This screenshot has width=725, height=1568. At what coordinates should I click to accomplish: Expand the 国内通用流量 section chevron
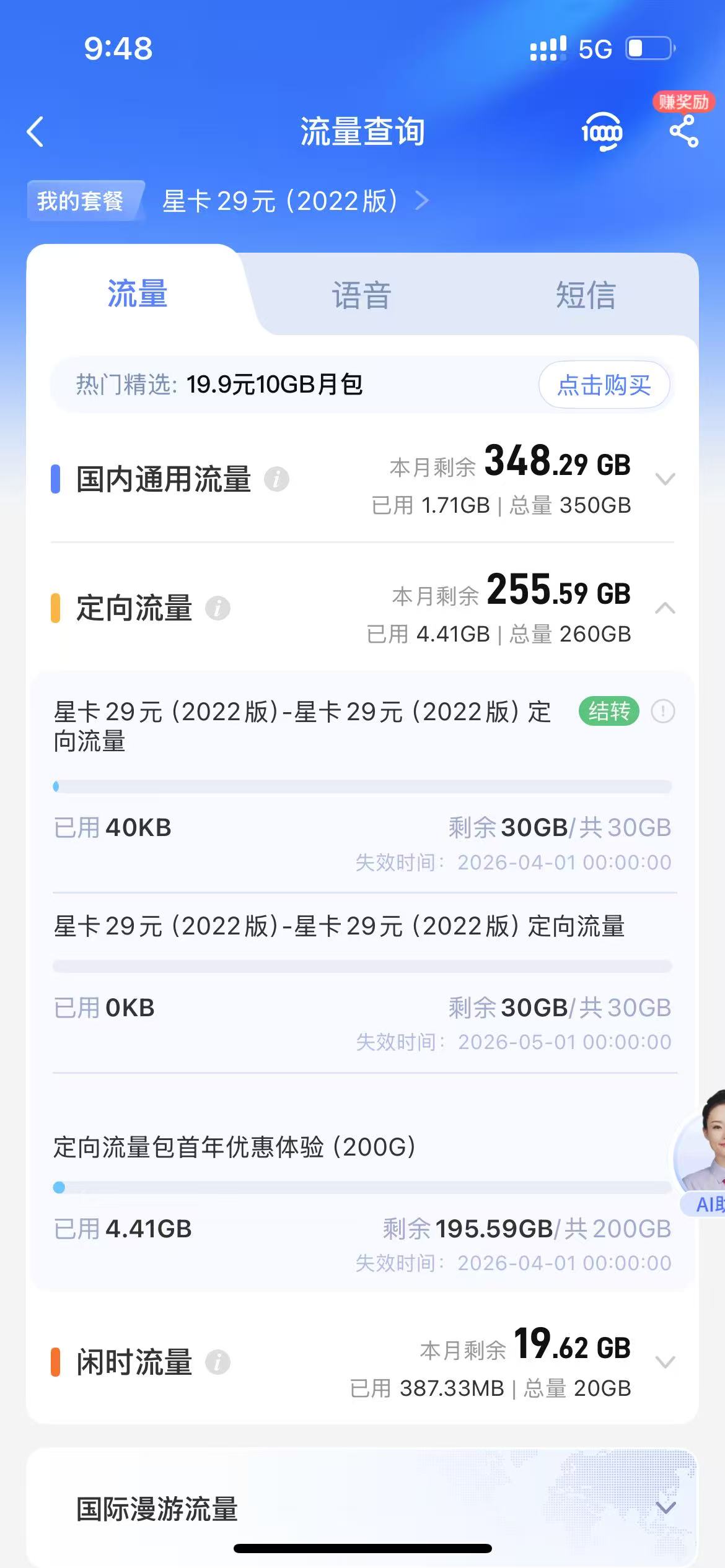[x=666, y=479]
